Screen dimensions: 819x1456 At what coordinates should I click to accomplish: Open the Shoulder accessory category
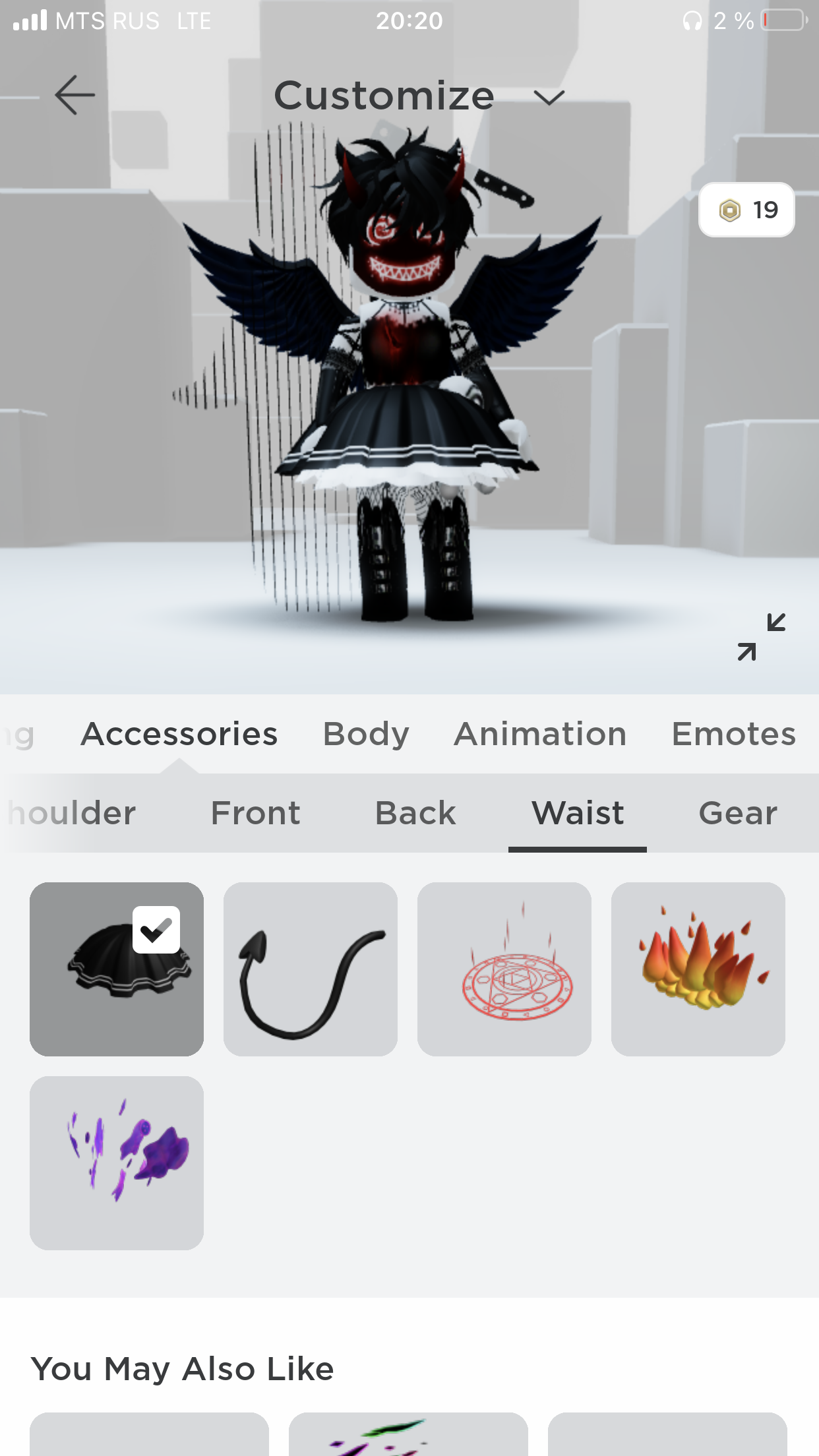(71, 812)
